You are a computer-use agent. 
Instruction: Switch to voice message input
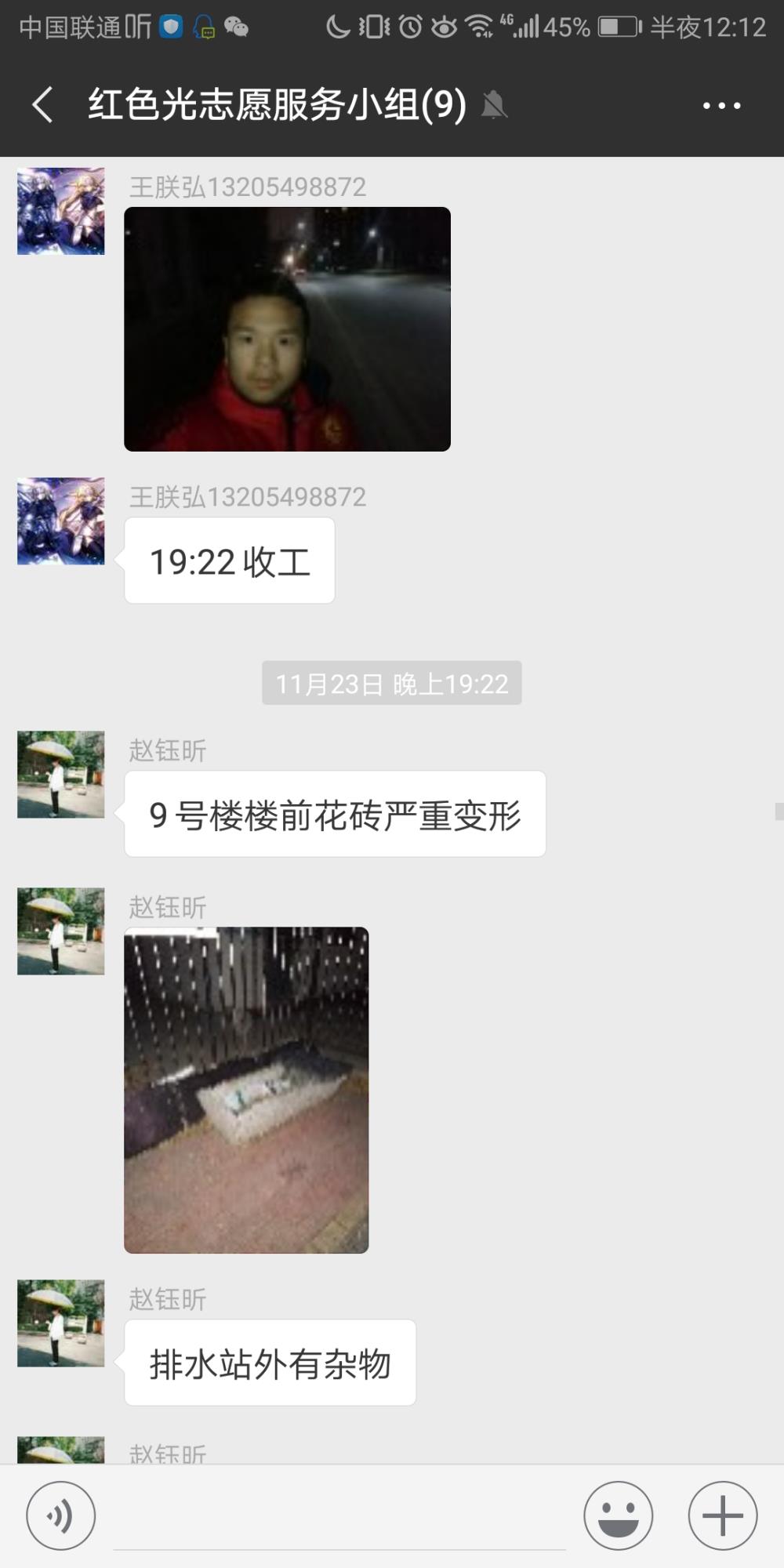pos(61,1515)
